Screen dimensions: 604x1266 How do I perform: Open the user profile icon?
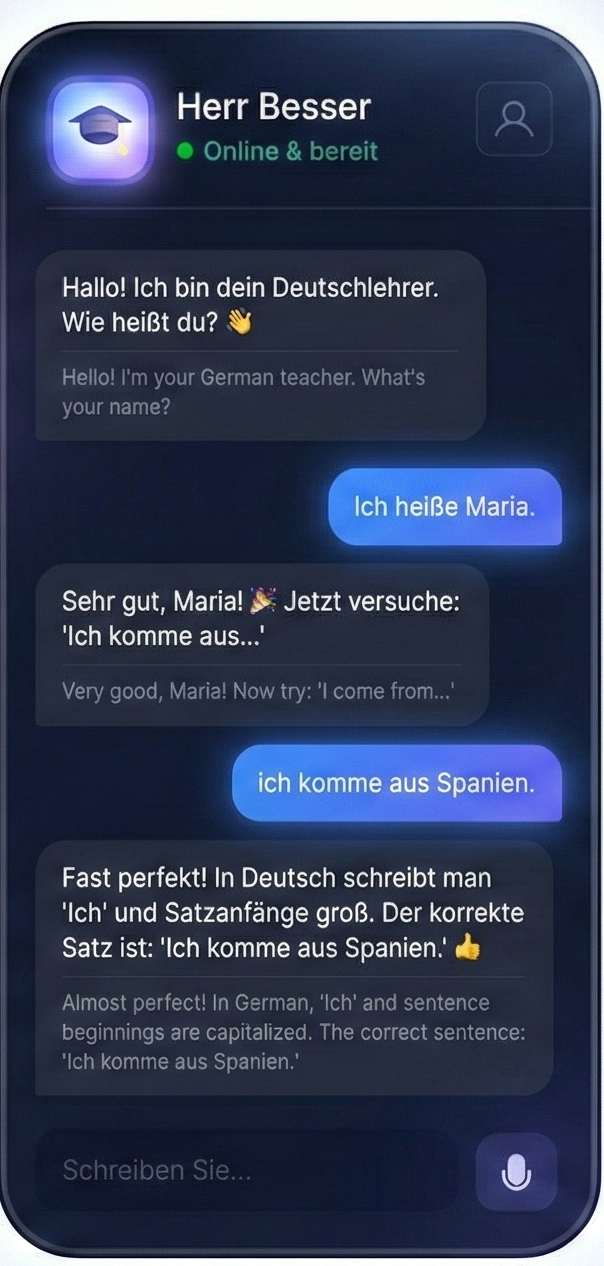coord(514,119)
